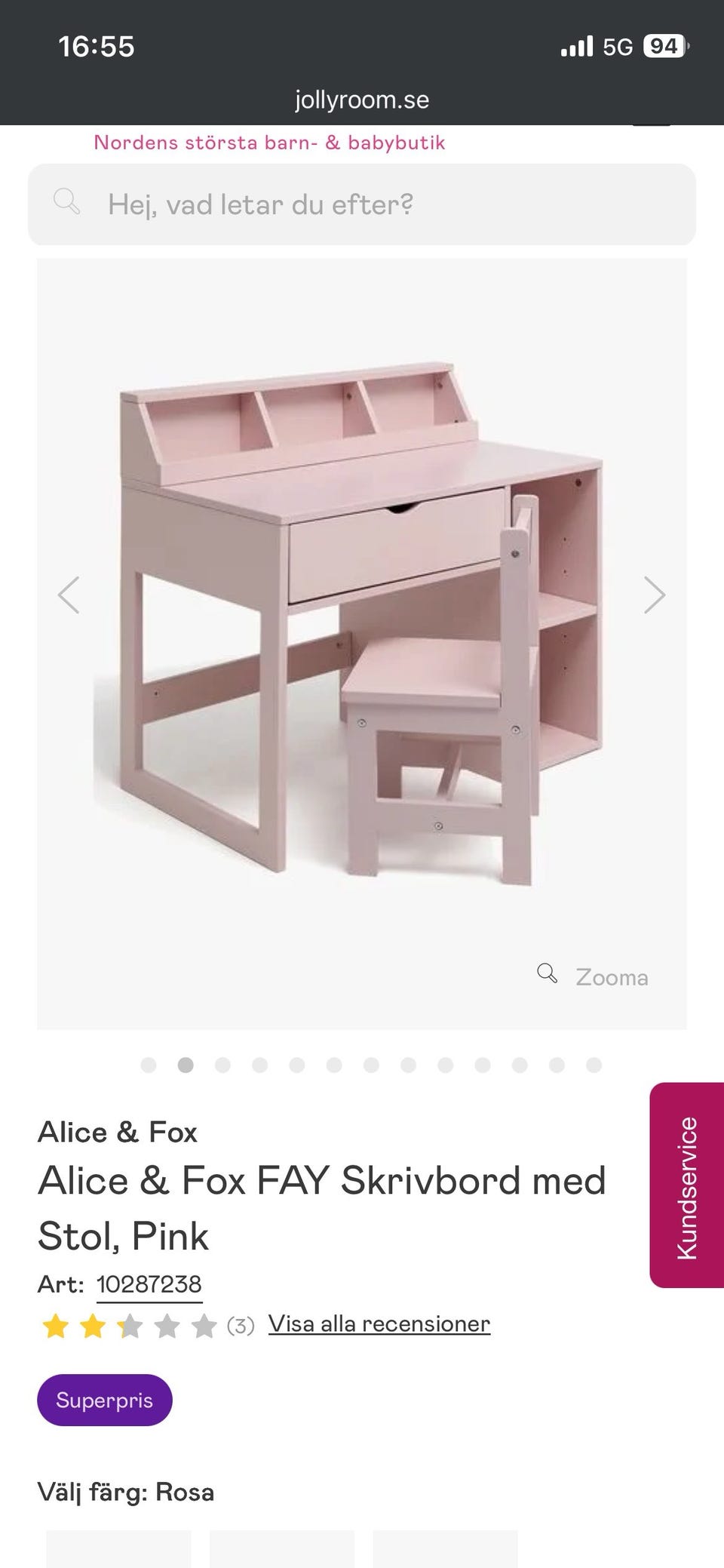Viewport: 724px width, 1568px height.
Task: Select the first color swatch under Välj färg
Action: point(118,1548)
